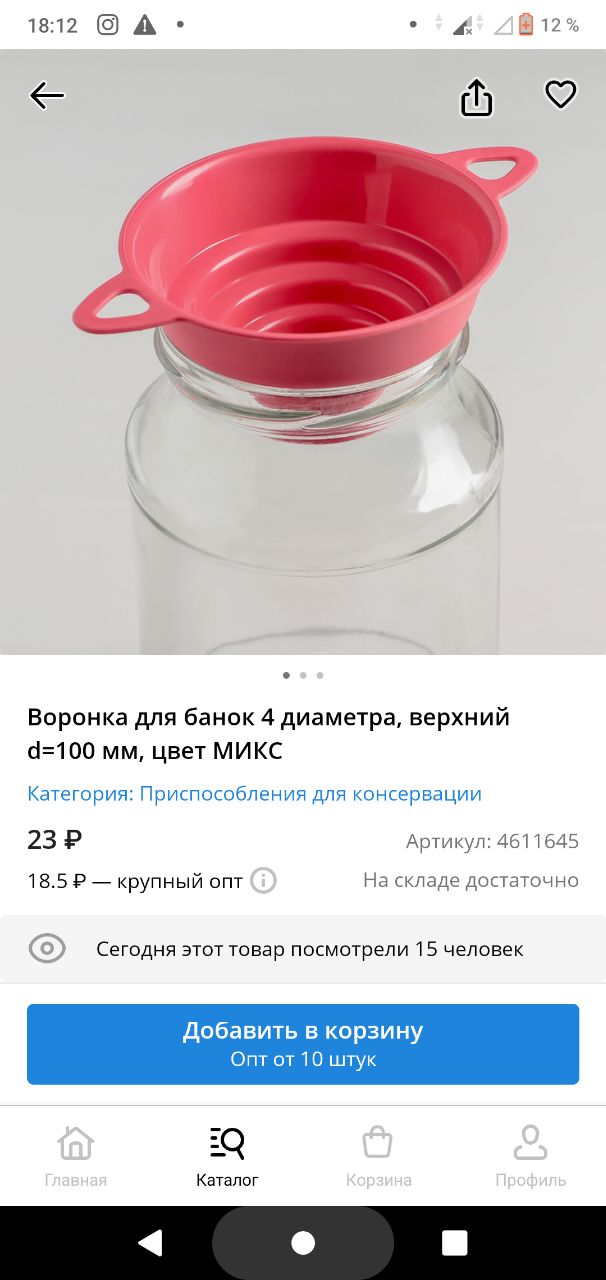Image resolution: width=606 pixels, height=1280 pixels.
Task: Open the Профиль tab
Action: coord(530,1156)
